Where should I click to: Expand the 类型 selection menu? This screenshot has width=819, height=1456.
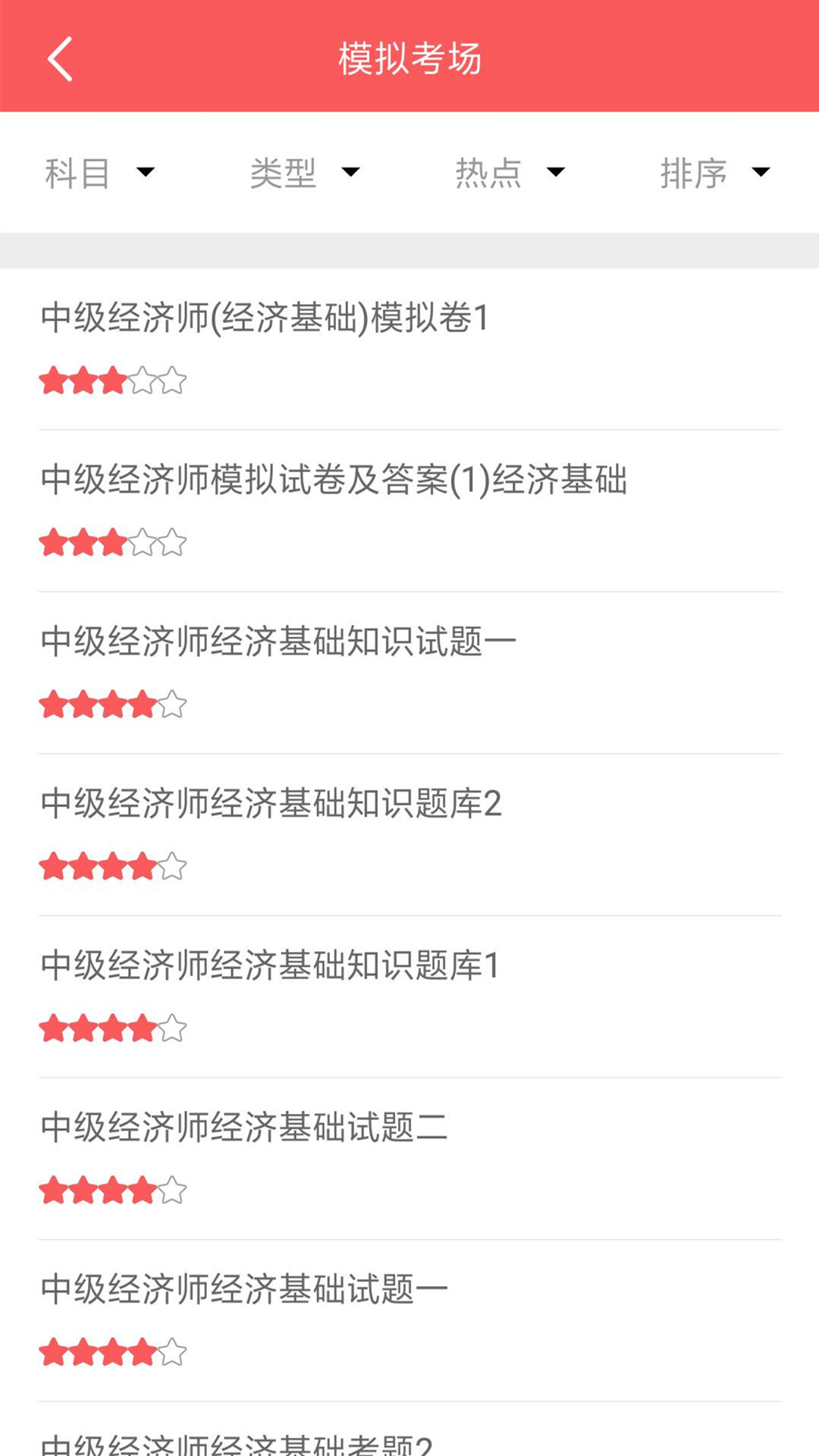[x=302, y=173]
